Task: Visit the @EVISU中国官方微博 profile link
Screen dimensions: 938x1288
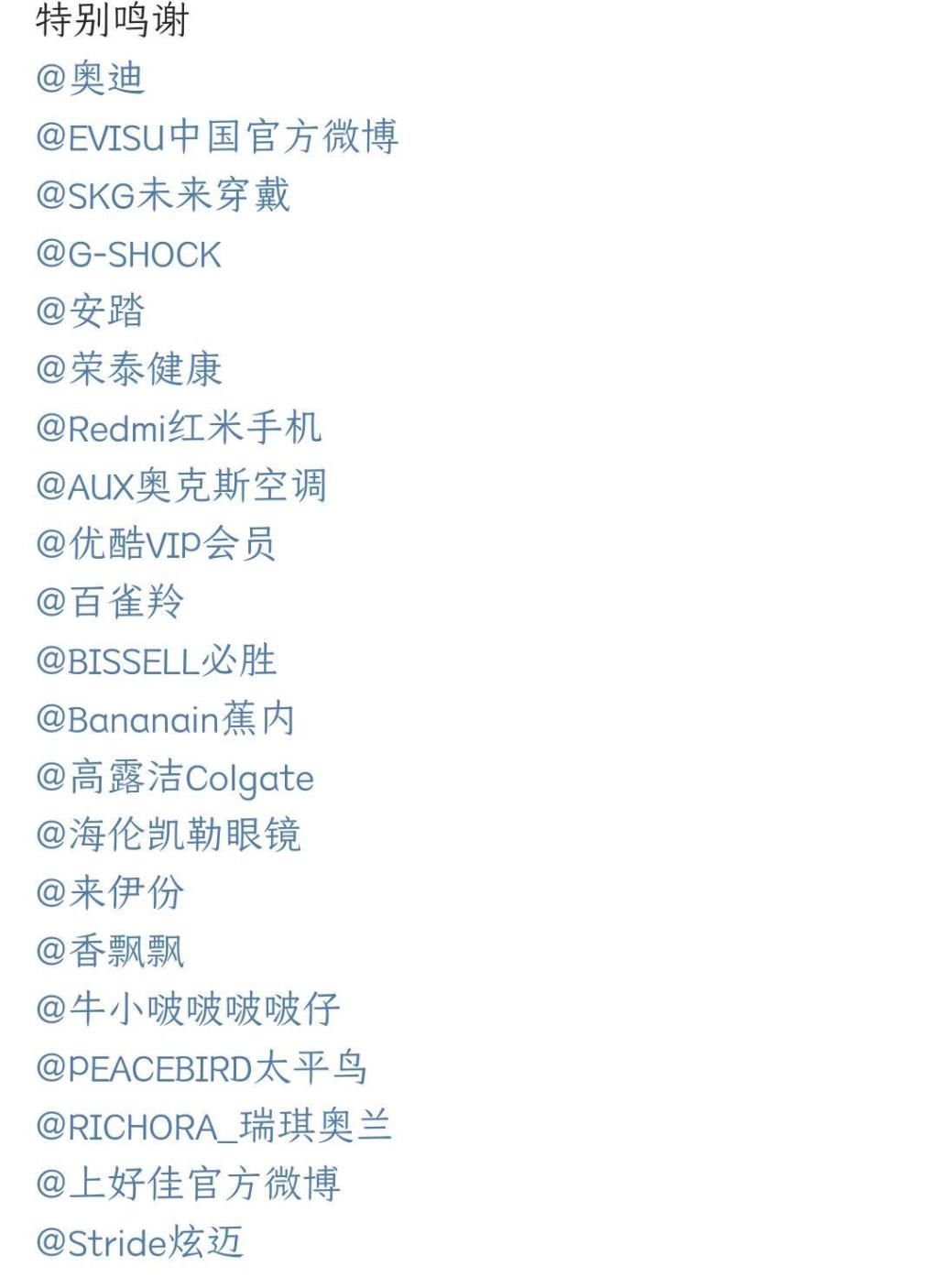Action: pyautogui.click(x=216, y=137)
